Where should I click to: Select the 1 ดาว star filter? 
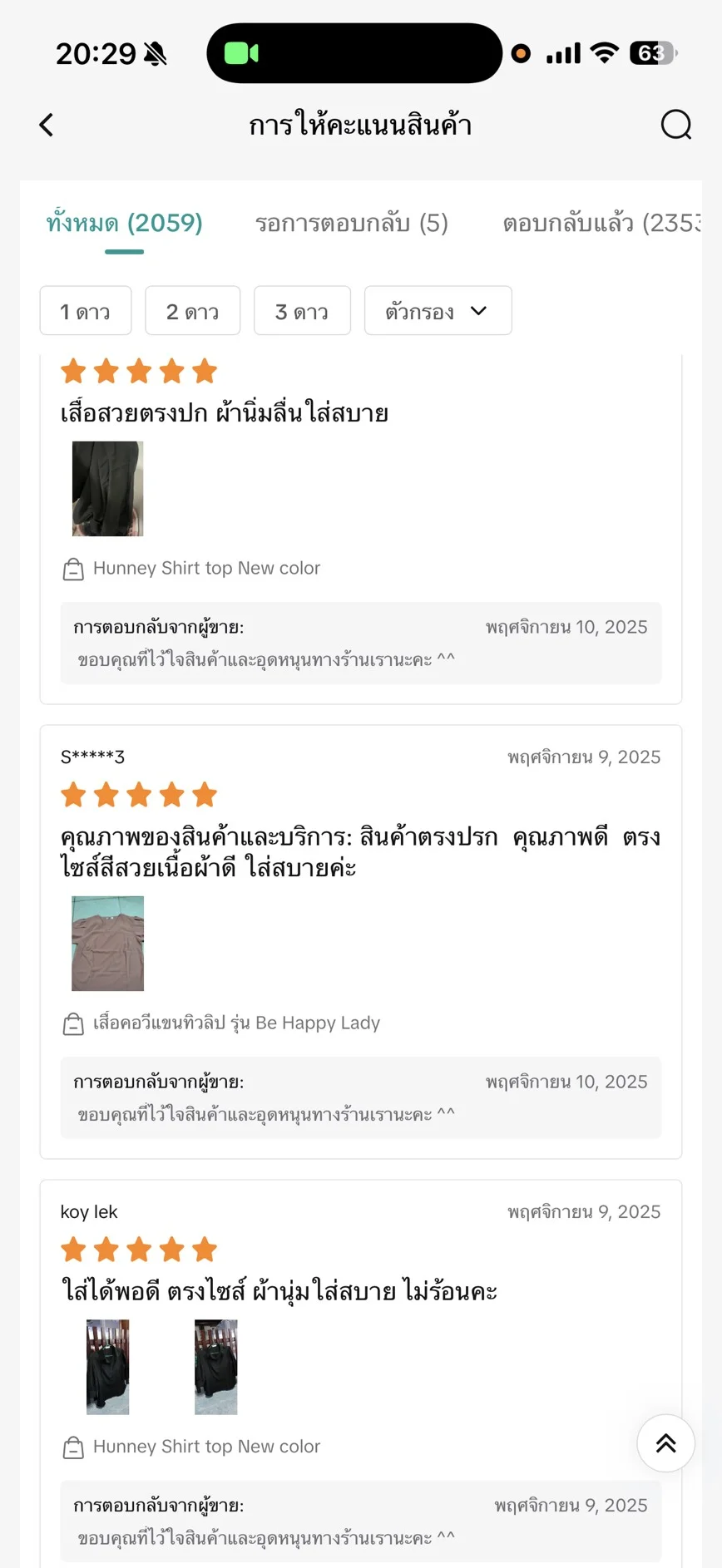pyautogui.click(x=86, y=310)
